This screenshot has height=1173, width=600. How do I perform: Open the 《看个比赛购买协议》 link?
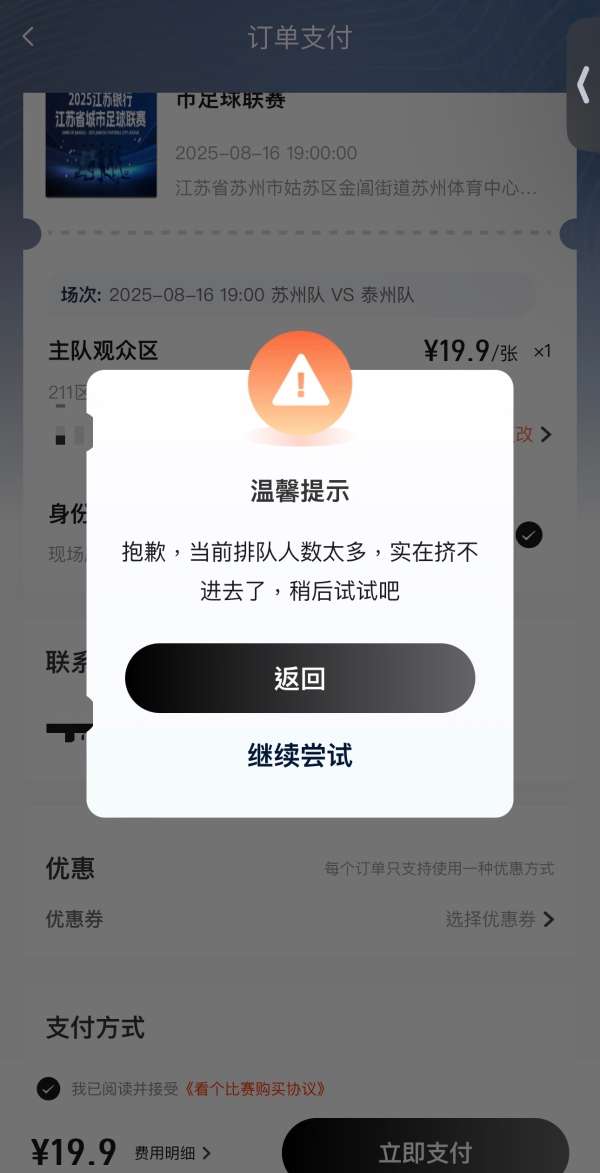[x=256, y=1089]
